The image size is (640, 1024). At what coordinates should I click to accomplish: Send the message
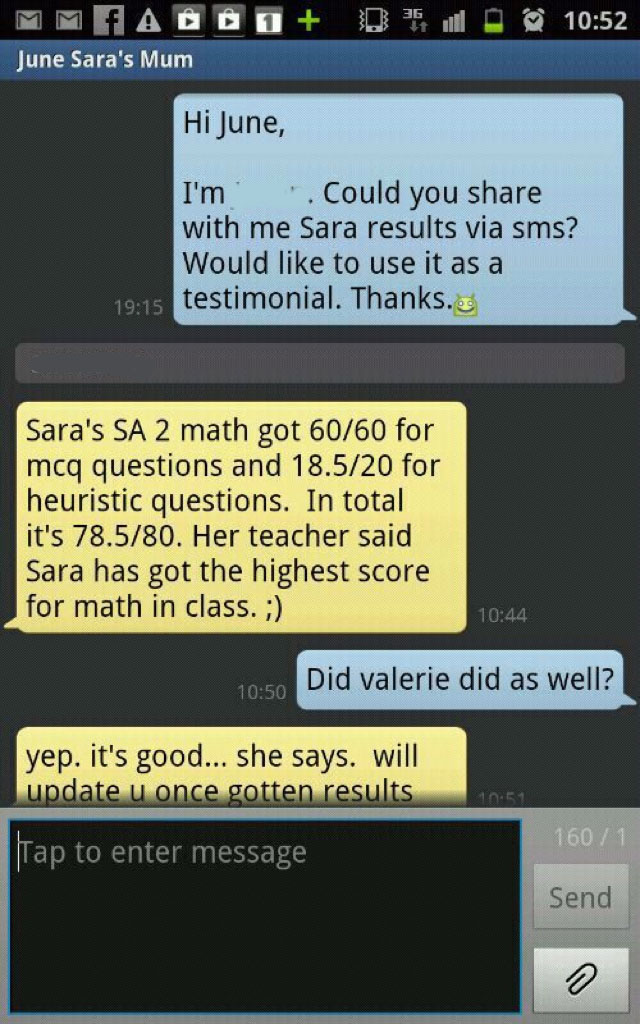point(580,897)
